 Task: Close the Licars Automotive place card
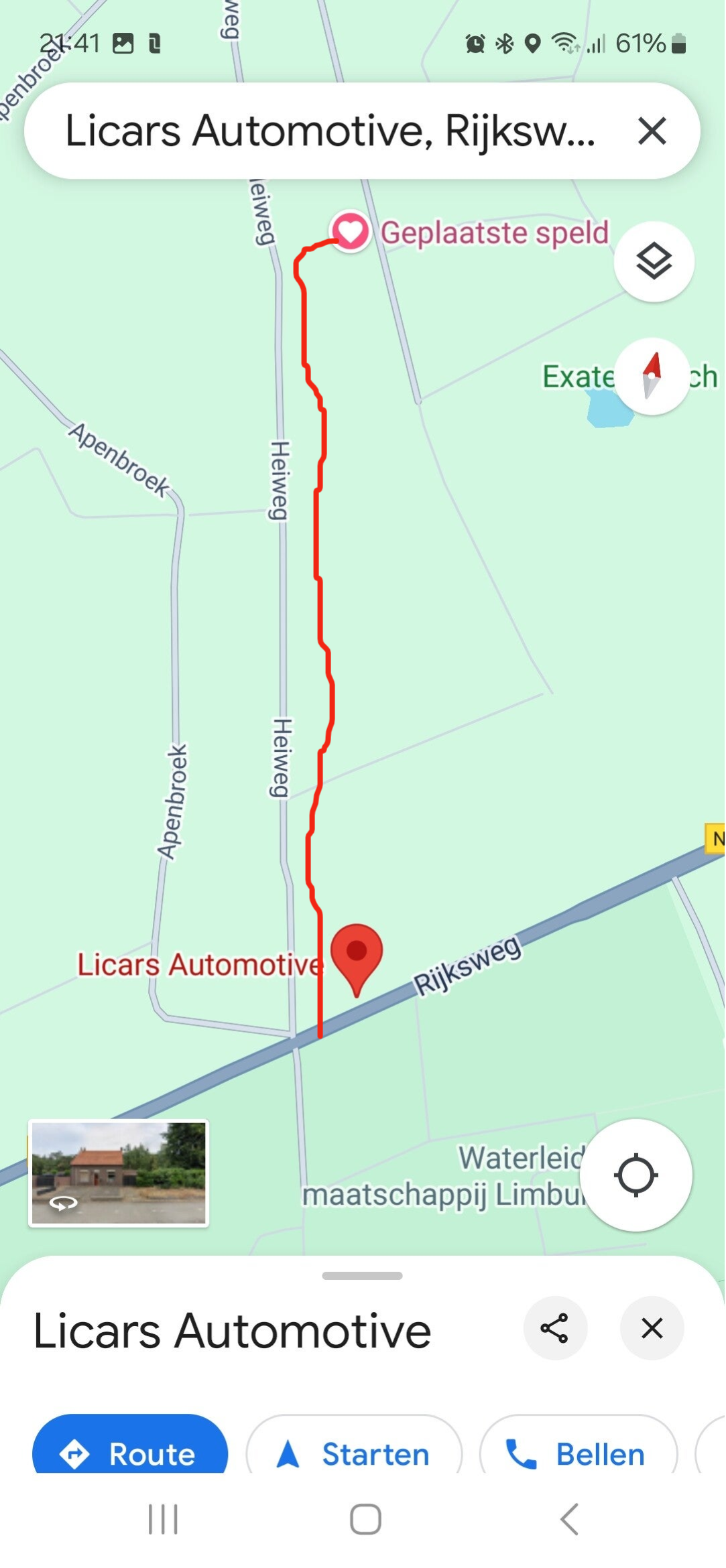(x=652, y=1328)
